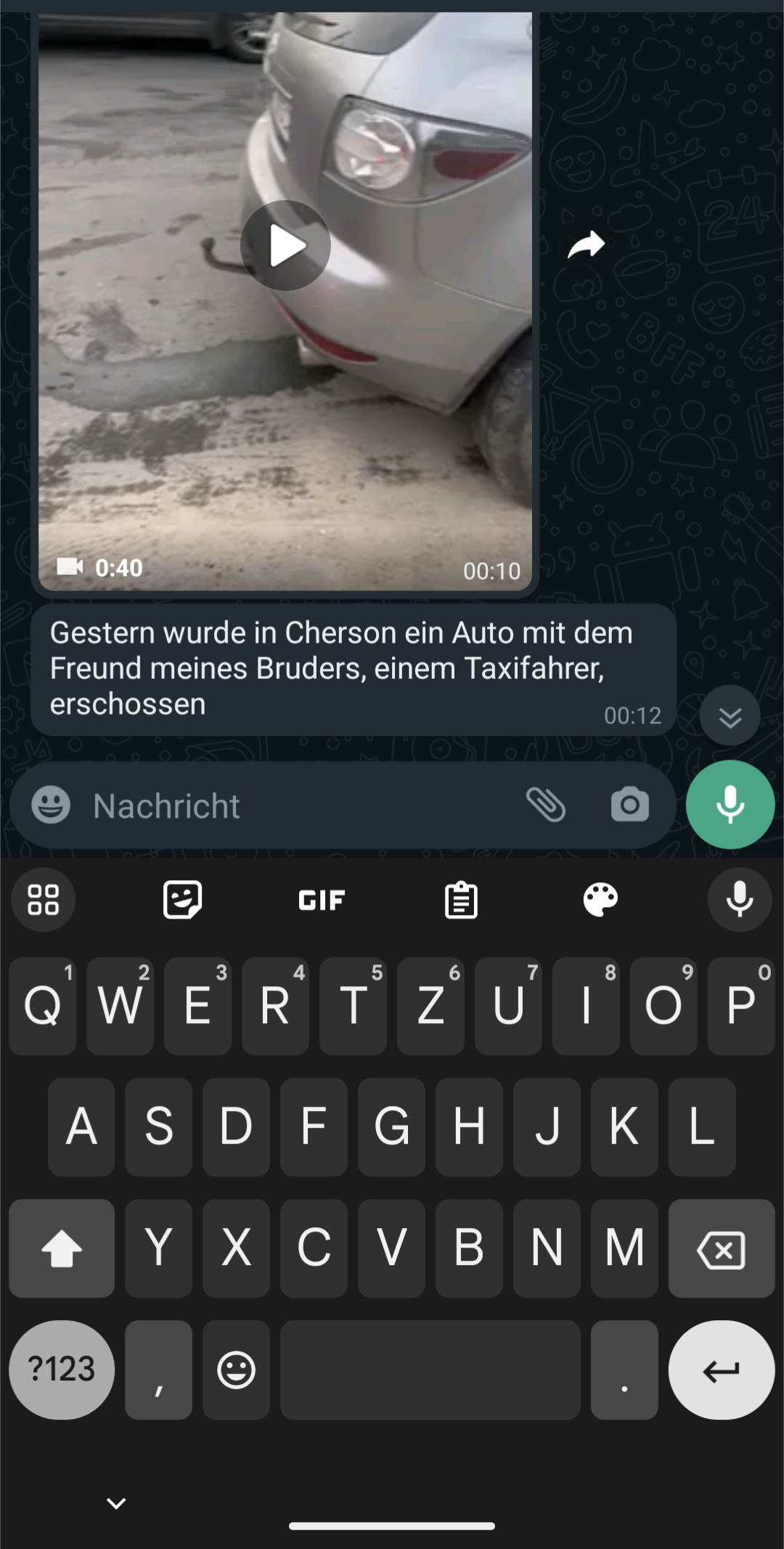Tap the backspace key

[x=721, y=1250]
